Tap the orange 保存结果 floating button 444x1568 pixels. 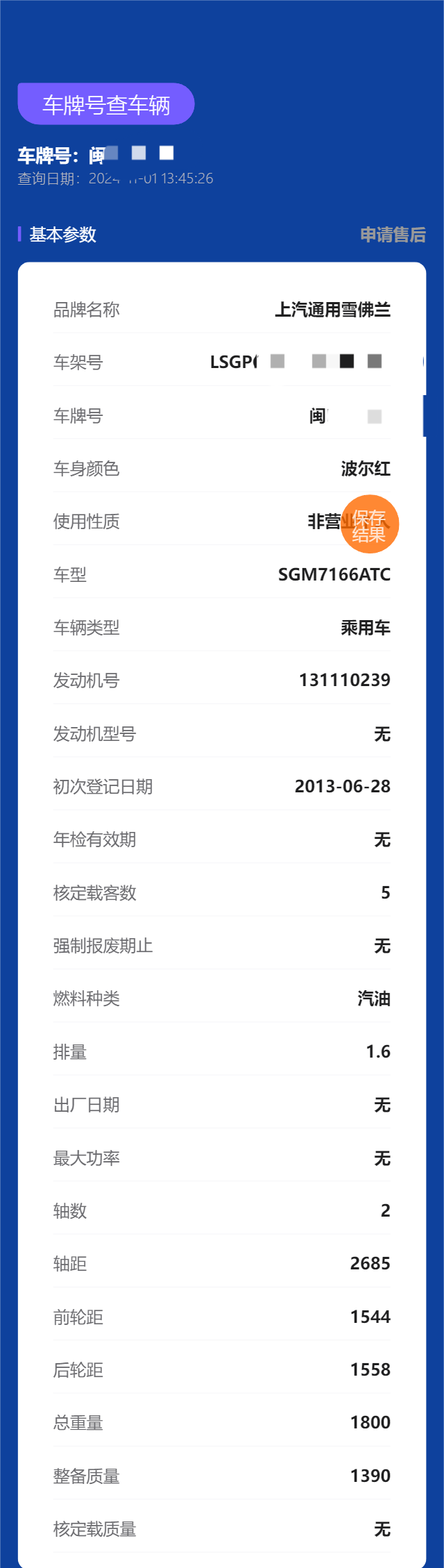click(x=370, y=524)
